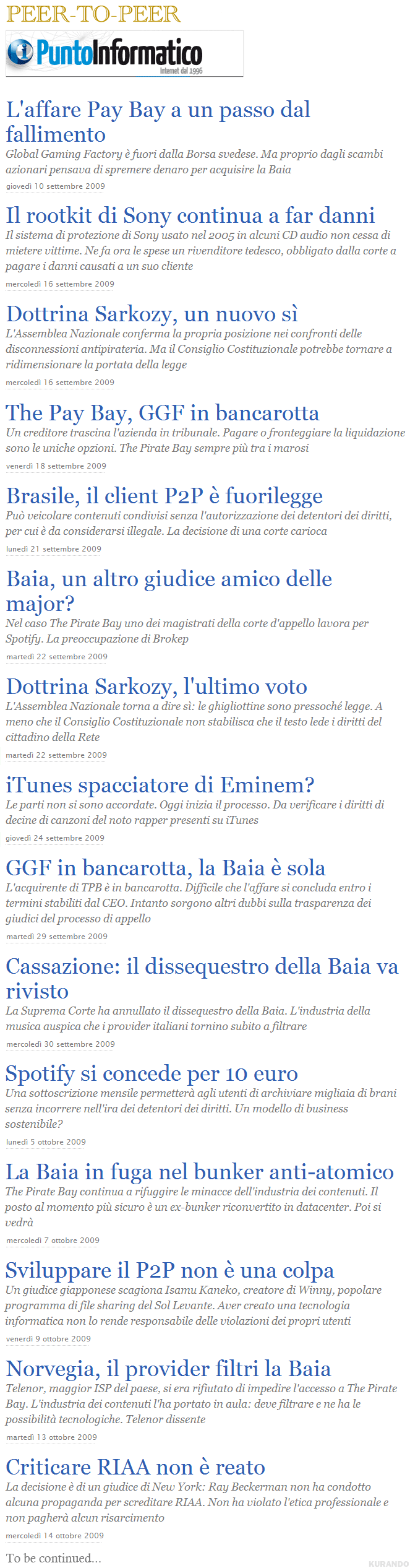Image resolution: width=410 pixels, height=1568 pixels.
Task: Open "Il rootkit di Sony continua a far danni"
Action: pyautogui.click(x=190, y=216)
